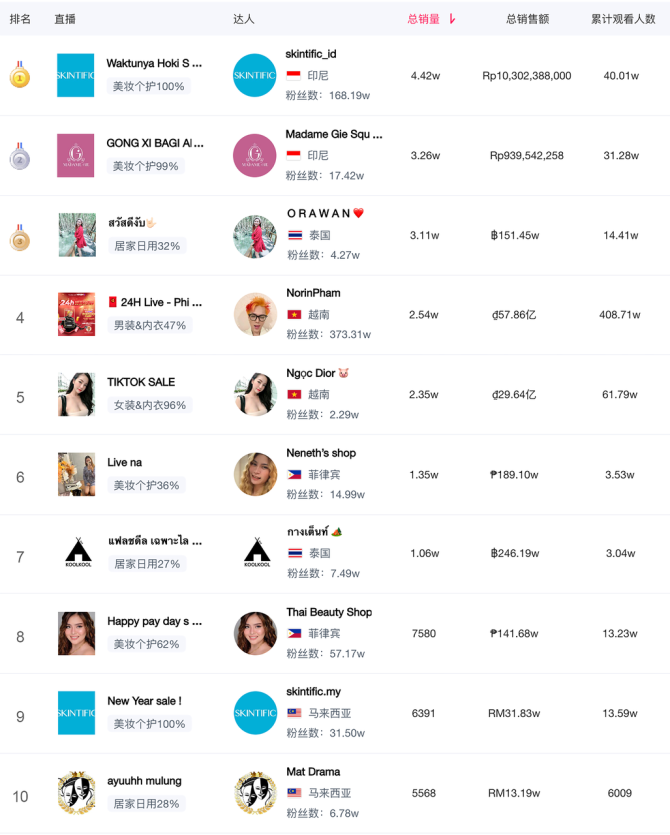View the Madame Gie Squ… creator profile
The width and height of the screenshot is (670, 835).
coord(333,134)
